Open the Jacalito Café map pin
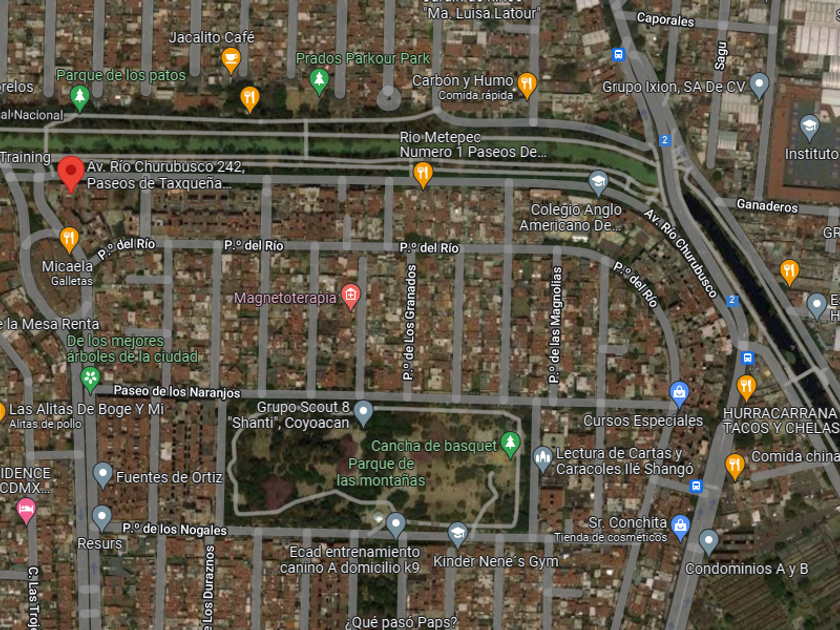Image resolution: width=840 pixels, height=630 pixels. coord(231,61)
